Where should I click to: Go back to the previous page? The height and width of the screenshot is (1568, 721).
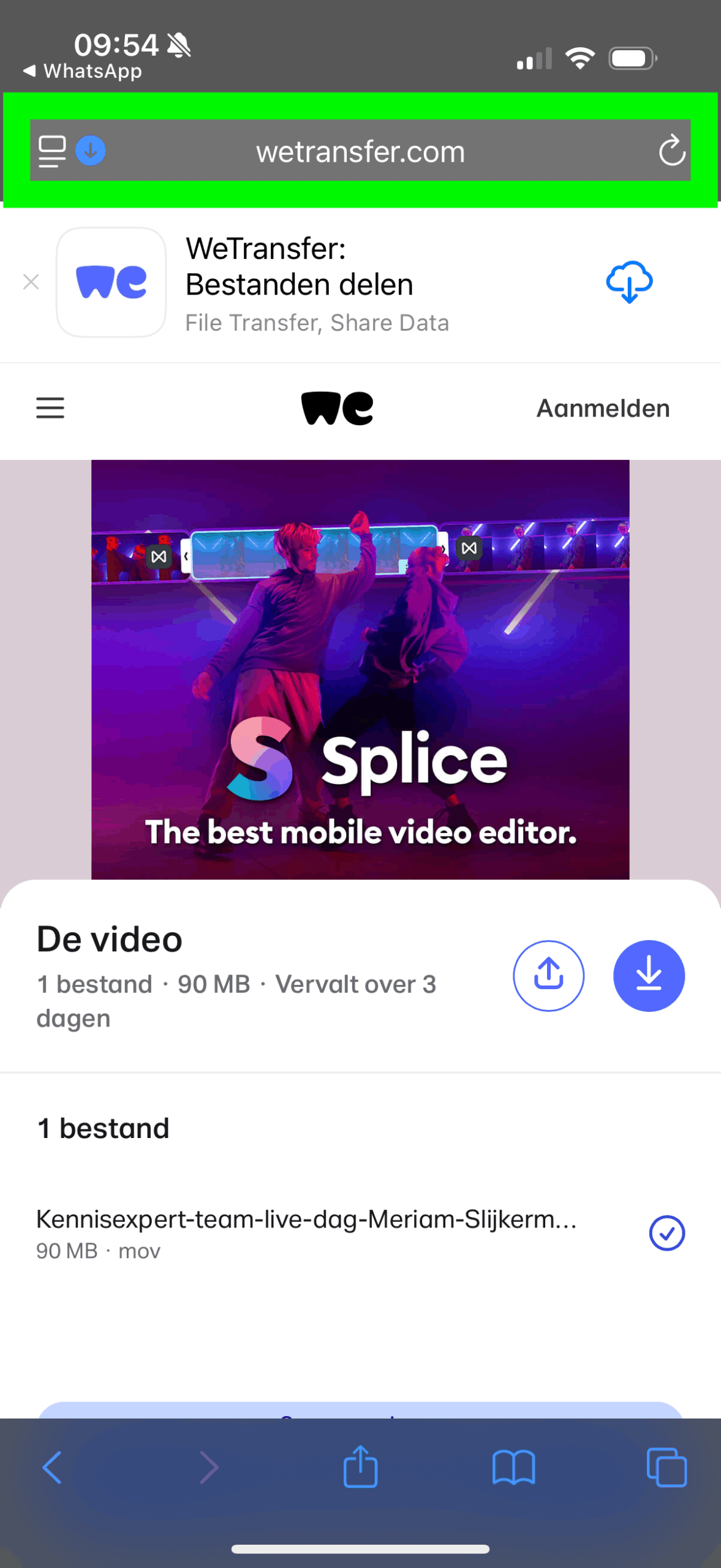pos(52,1468)
